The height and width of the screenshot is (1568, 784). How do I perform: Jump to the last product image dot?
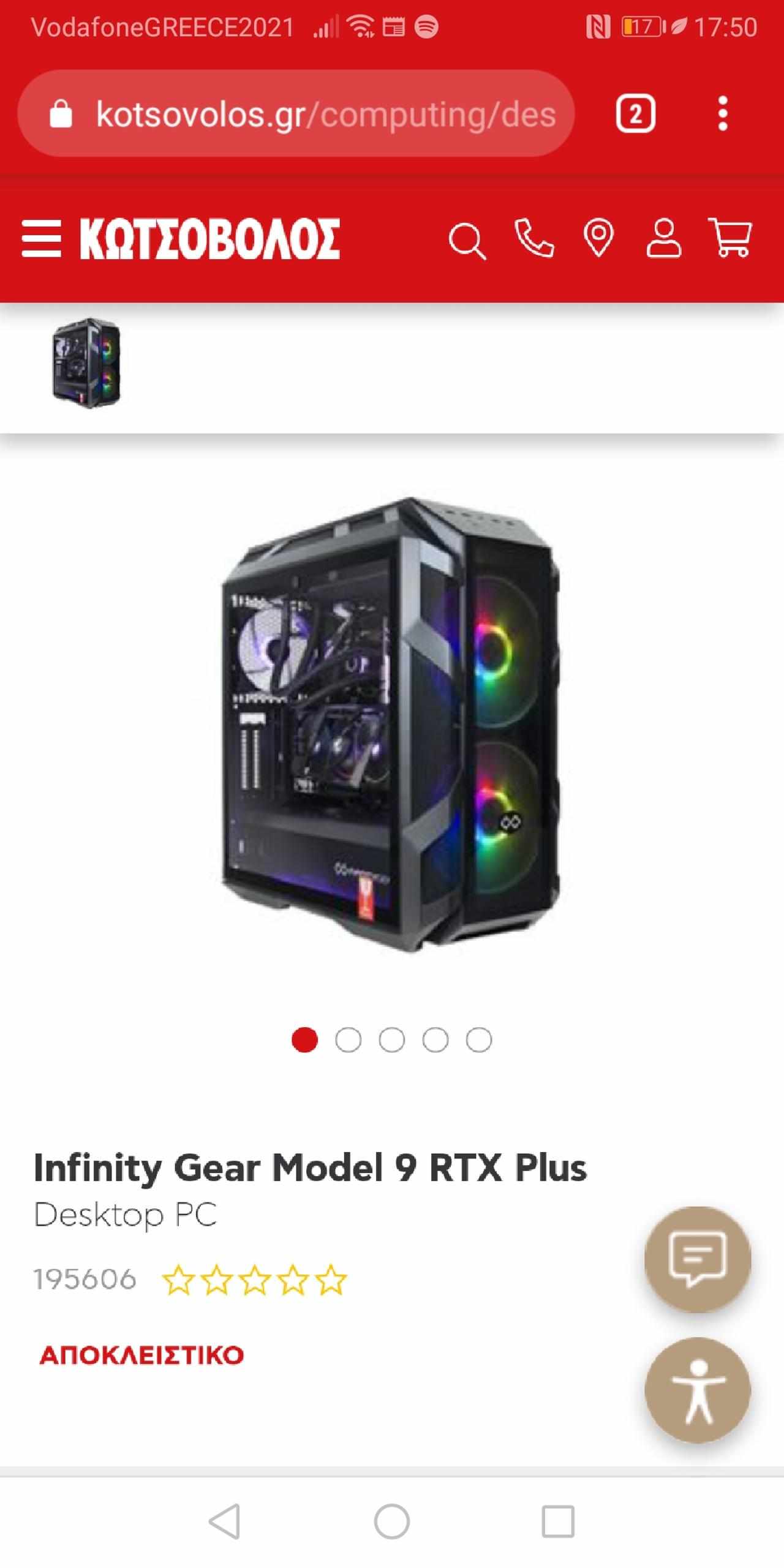coord(478,1040)
